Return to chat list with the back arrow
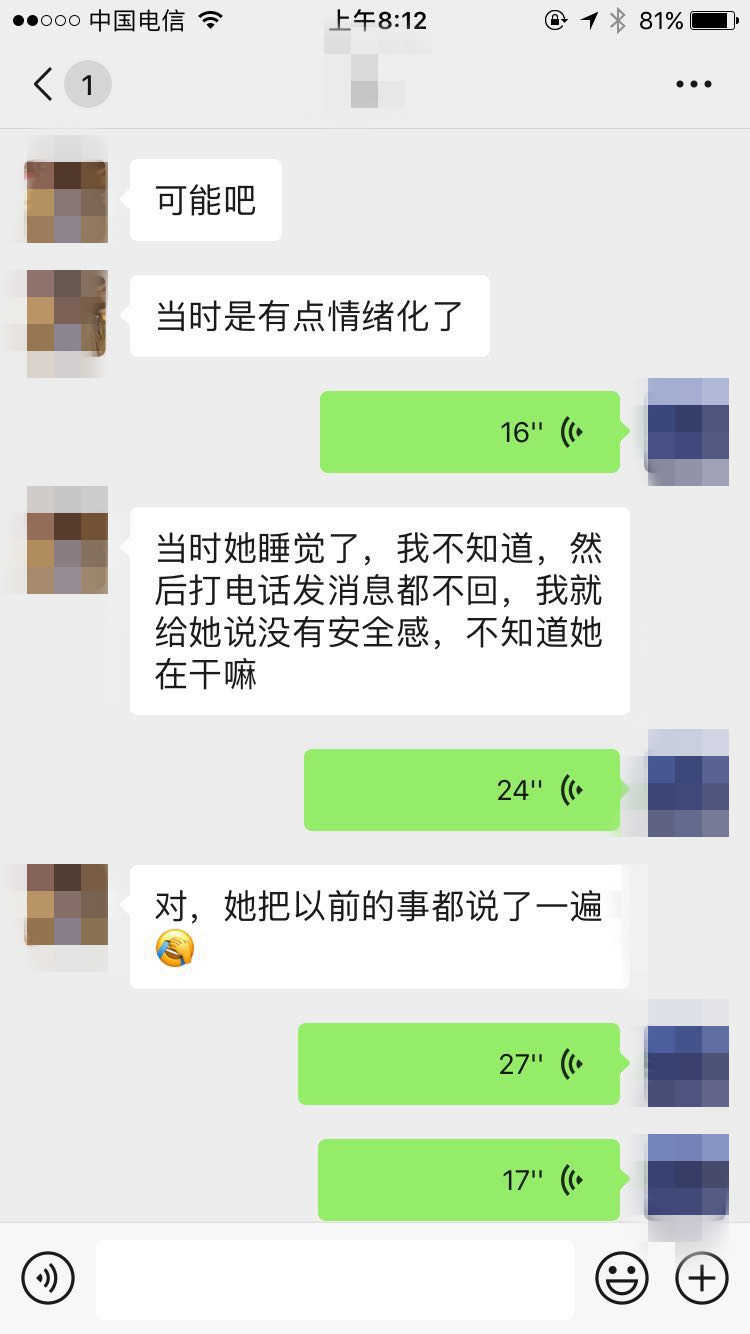The height and width of the screenshot is (1334, 750). pos(41,84)
